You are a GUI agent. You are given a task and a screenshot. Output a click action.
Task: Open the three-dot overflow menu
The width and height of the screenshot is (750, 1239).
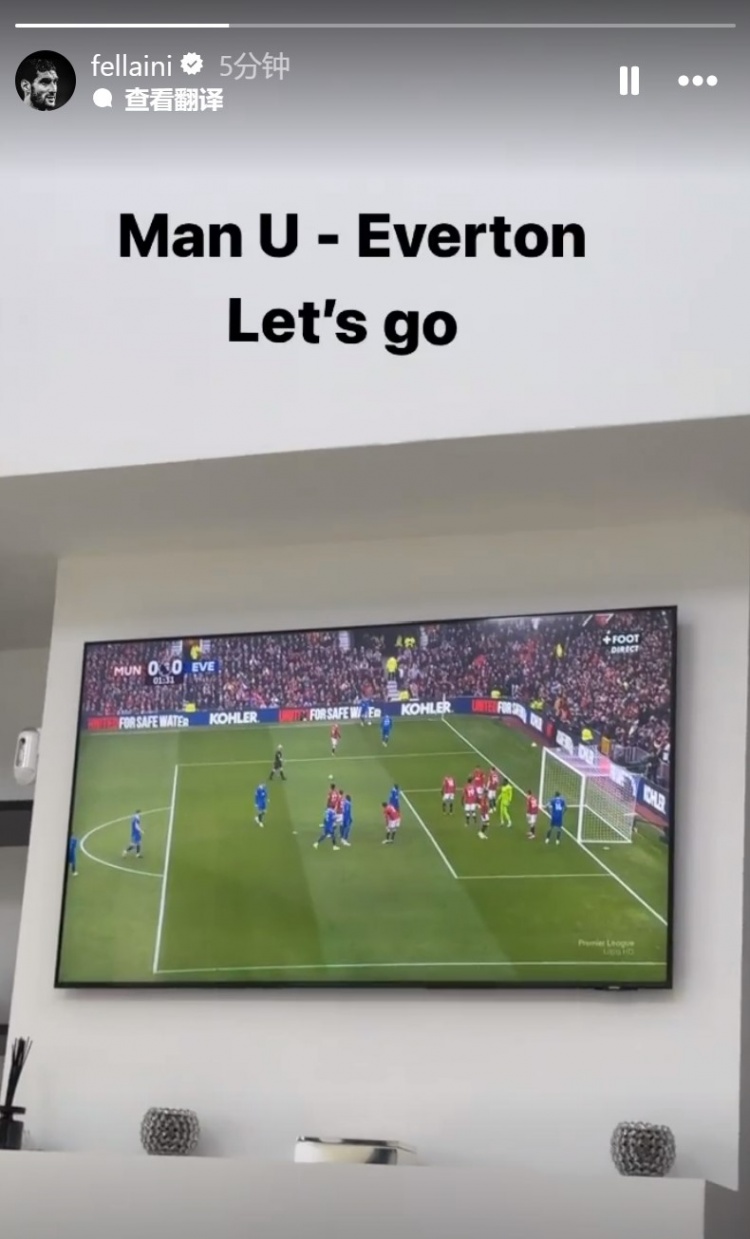coord(697,81)
